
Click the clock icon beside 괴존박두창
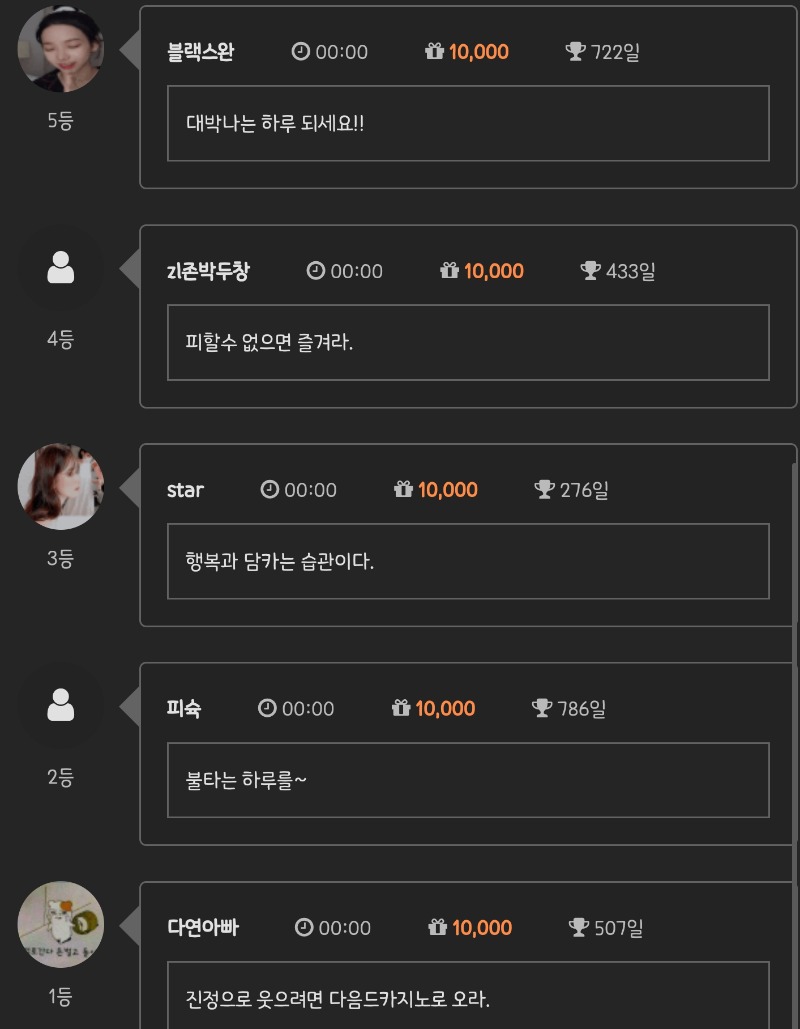314,270
